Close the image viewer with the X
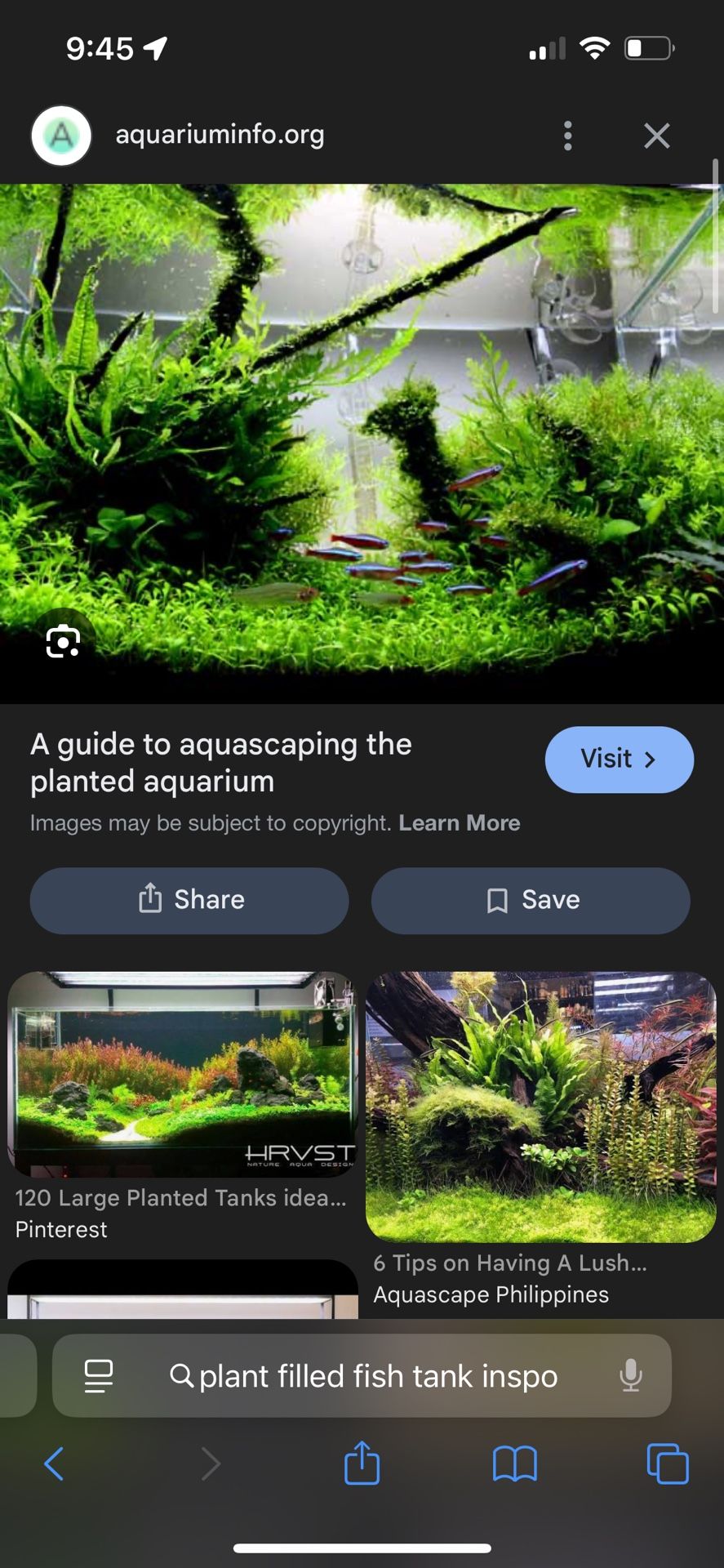724x1568 pixels. point(656,136)
